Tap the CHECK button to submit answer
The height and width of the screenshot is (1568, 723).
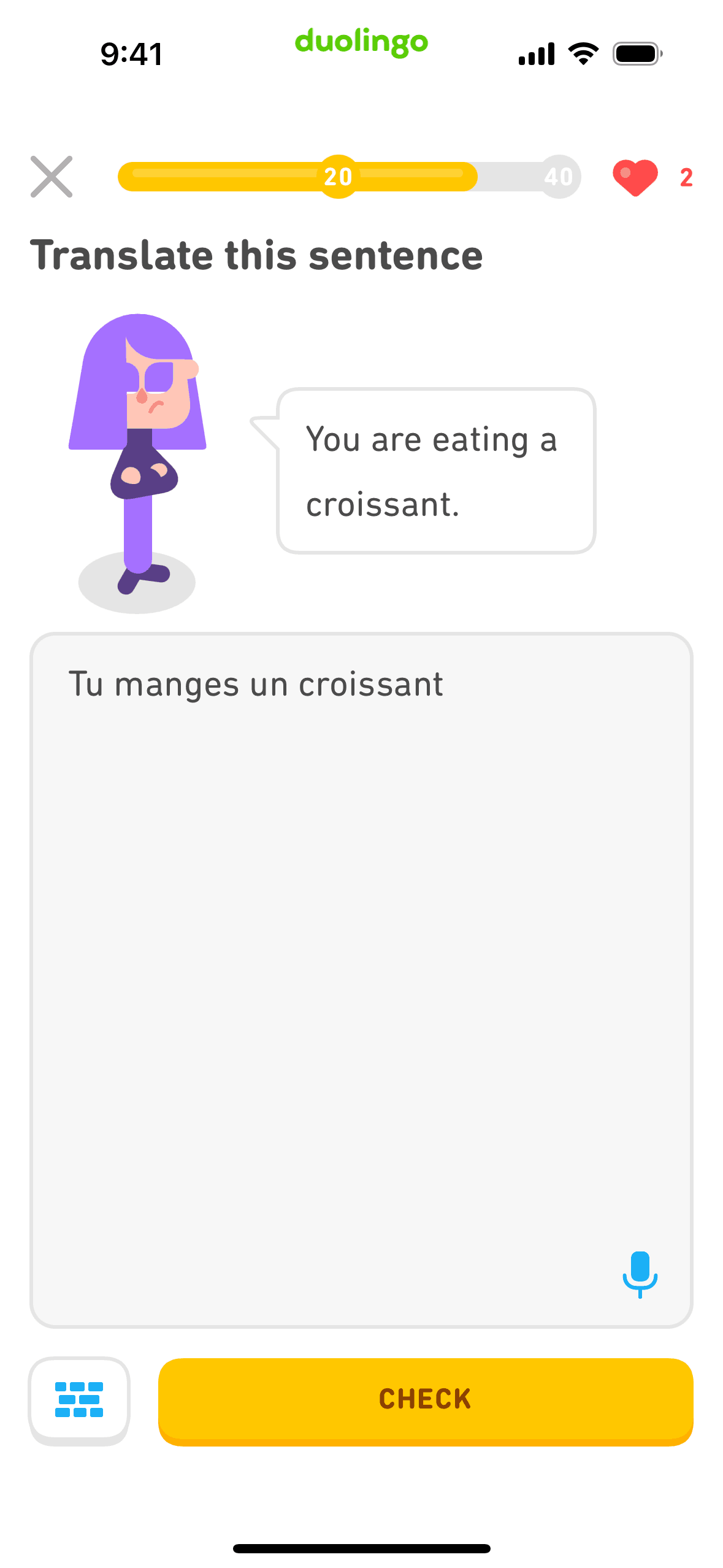click(425, 1400)
